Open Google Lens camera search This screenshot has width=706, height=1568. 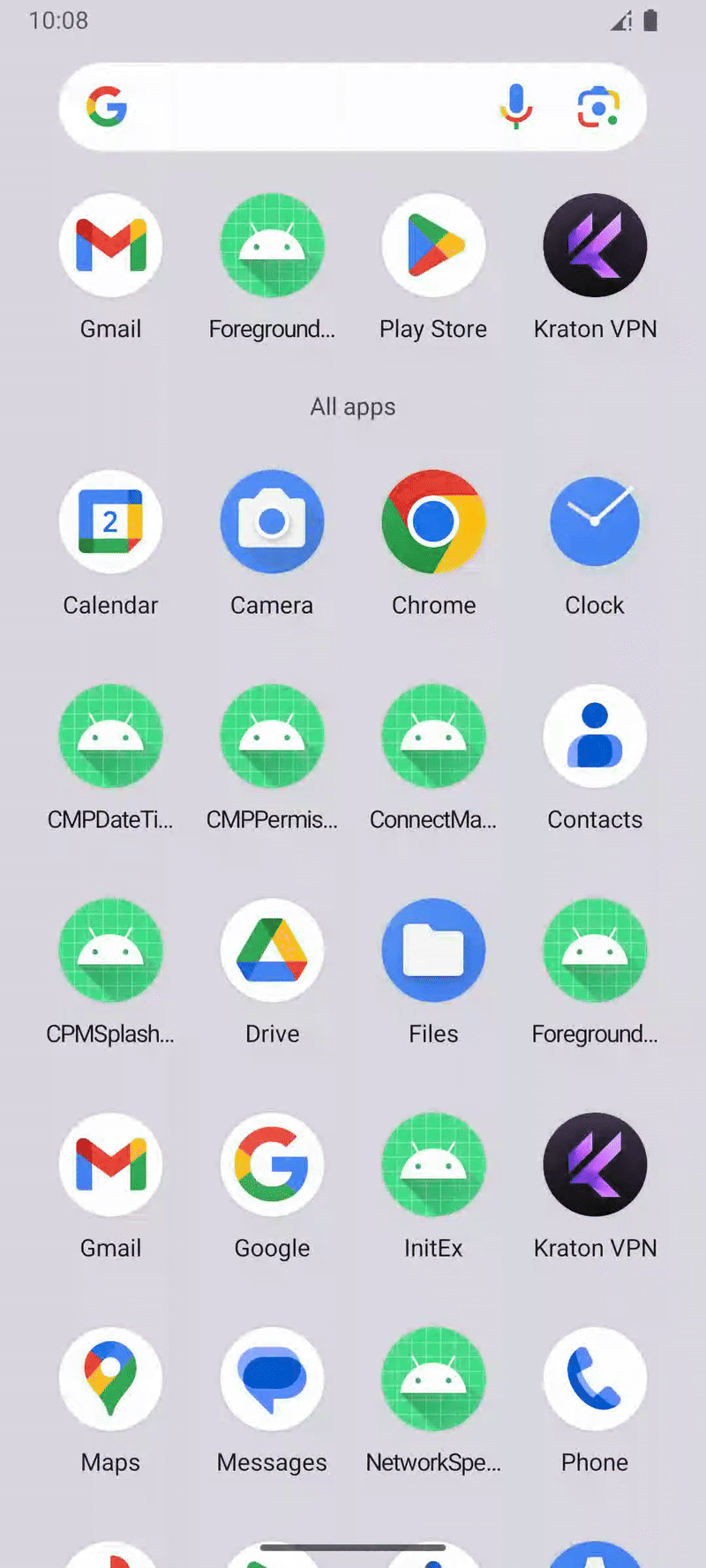coord(598,108)
